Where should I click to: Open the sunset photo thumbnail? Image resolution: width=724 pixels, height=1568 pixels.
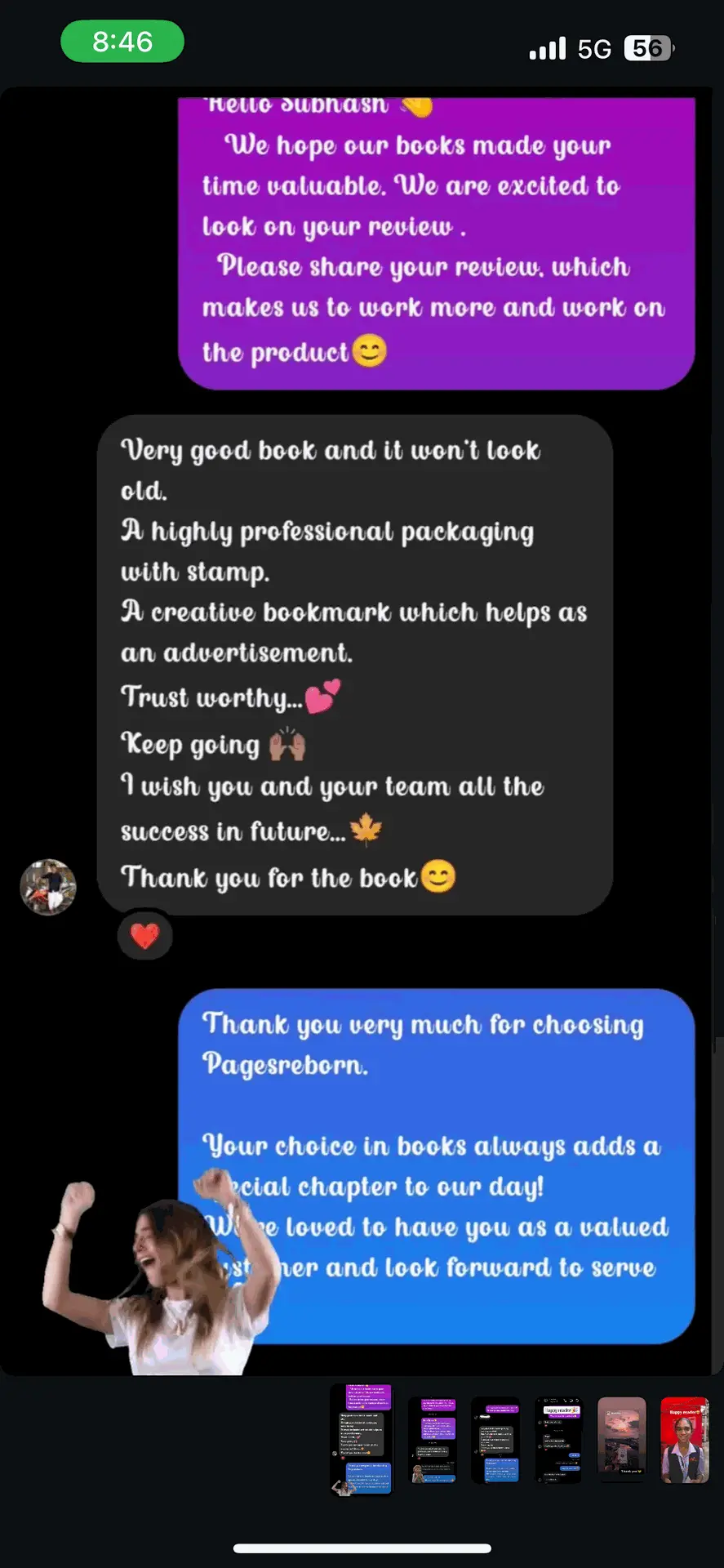point(621,1440)
